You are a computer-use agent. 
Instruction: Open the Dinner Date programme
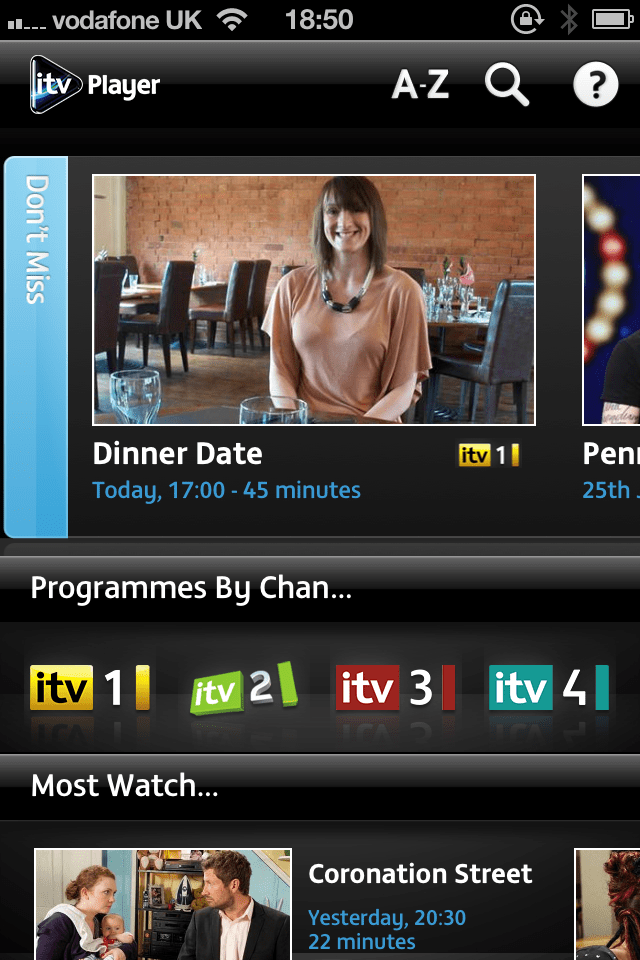click(x=314, y=299)
